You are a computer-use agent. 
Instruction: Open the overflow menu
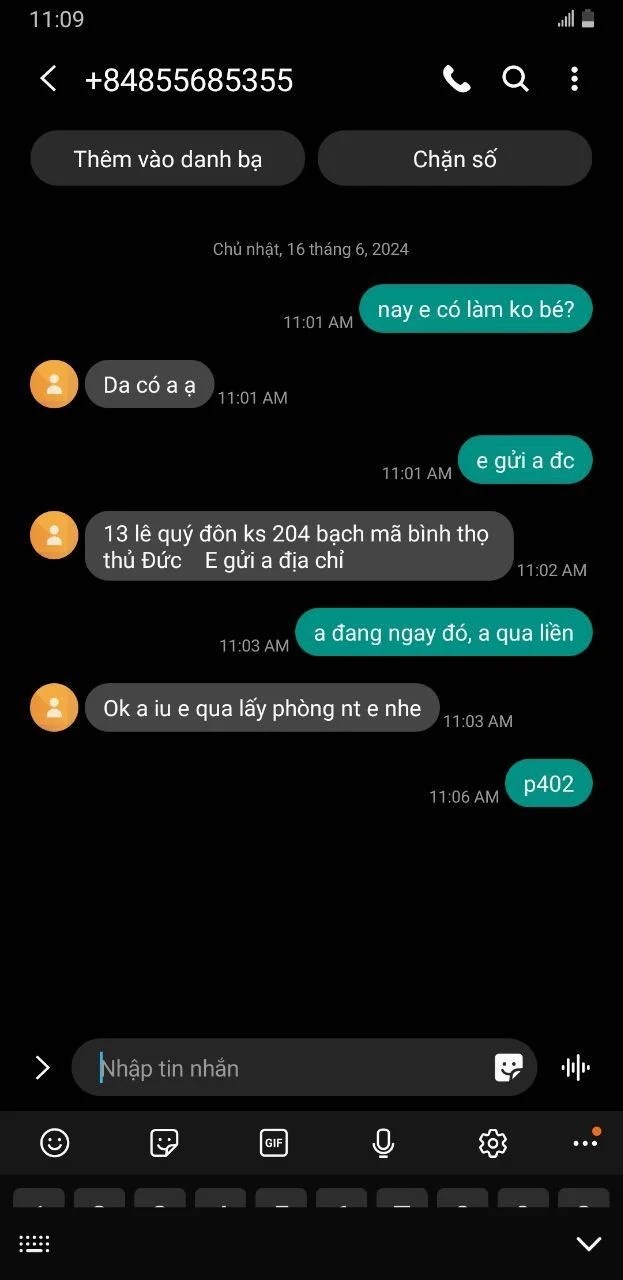point(574,79)
